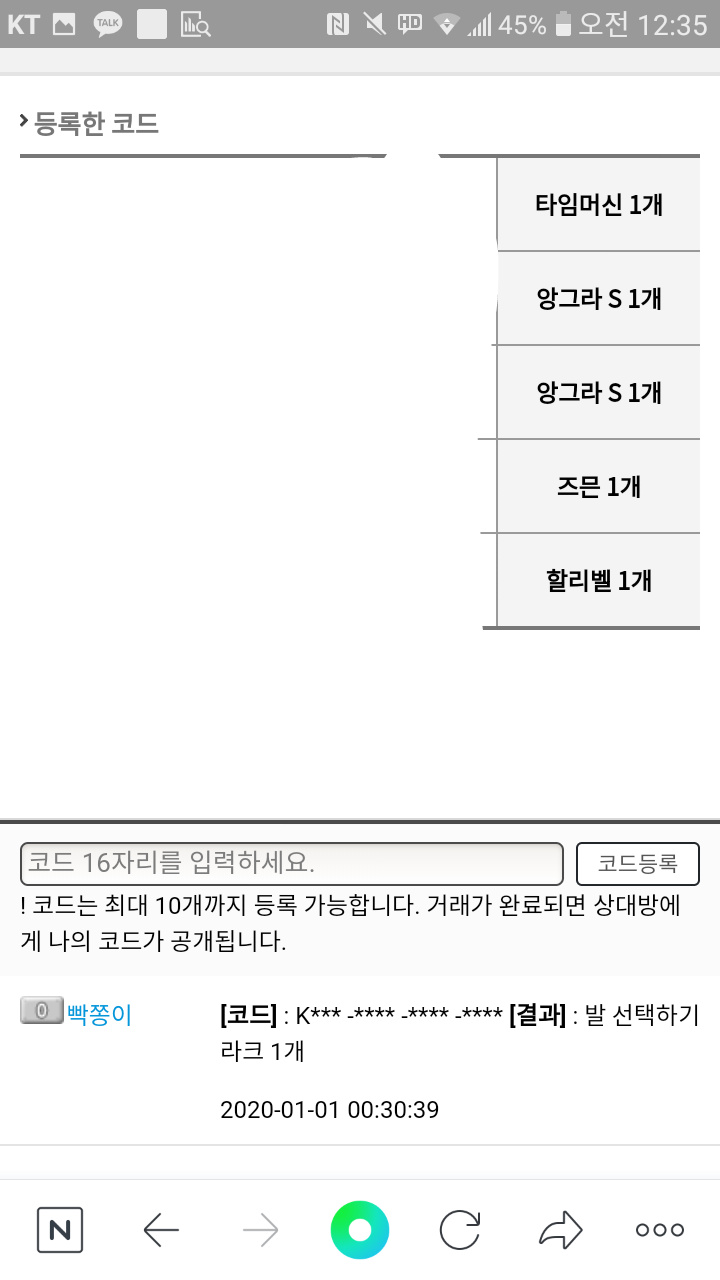This screenshot has height=1280, width=720.
Task: Go back to the previous page
Action: tap(161, 1230)
